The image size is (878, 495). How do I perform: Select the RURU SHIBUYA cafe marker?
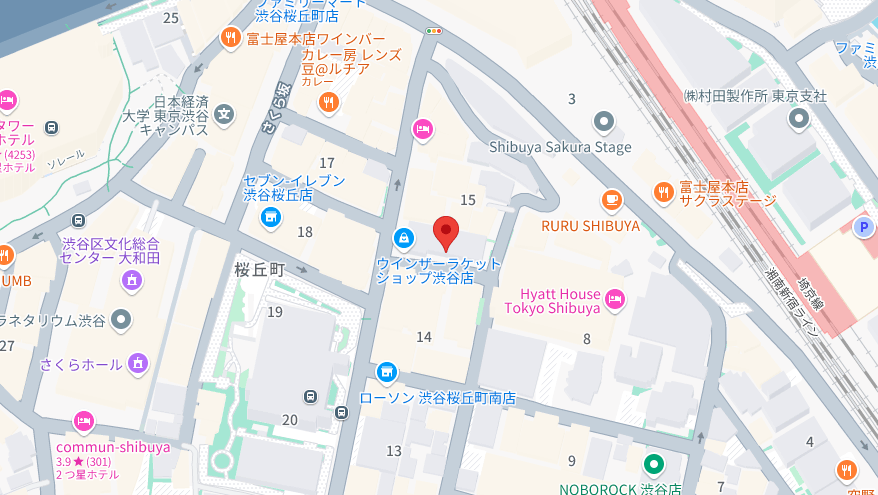(612, 199)
